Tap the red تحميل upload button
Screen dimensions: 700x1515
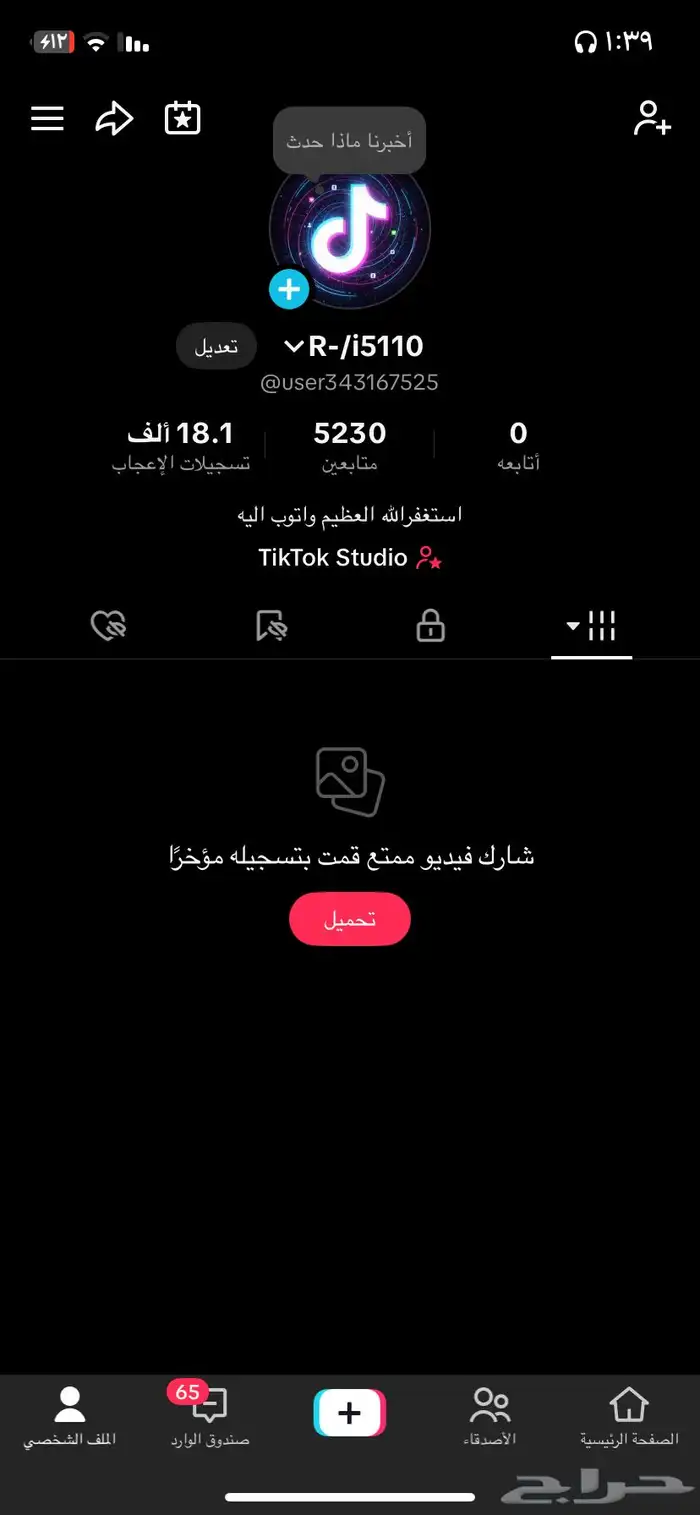tap(349, 919)
